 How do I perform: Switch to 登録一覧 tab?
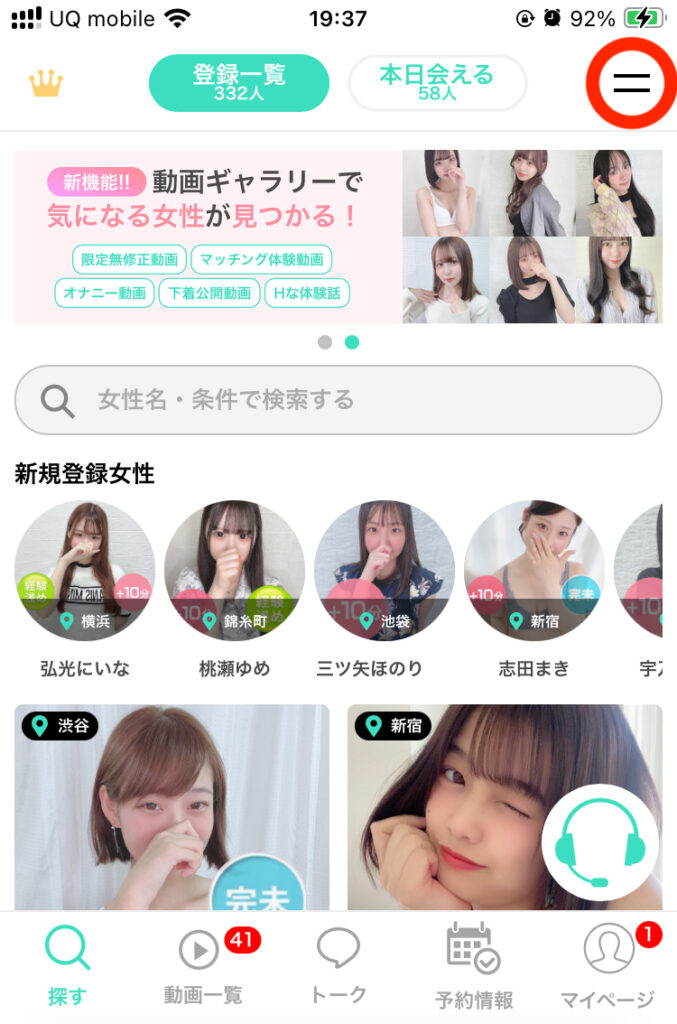point(239,83)
